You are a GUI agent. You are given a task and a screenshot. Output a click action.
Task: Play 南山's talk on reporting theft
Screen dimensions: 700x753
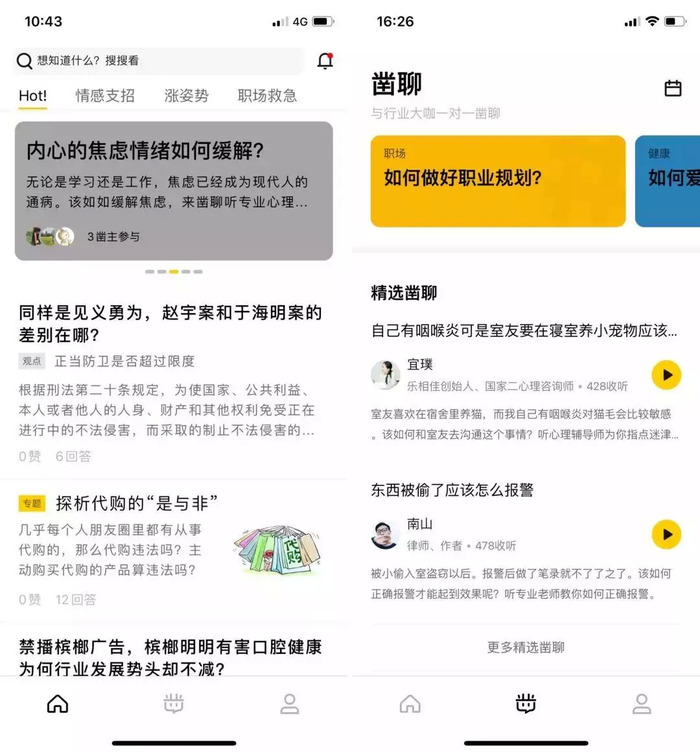pyautogui.click(x=666, y=534)
